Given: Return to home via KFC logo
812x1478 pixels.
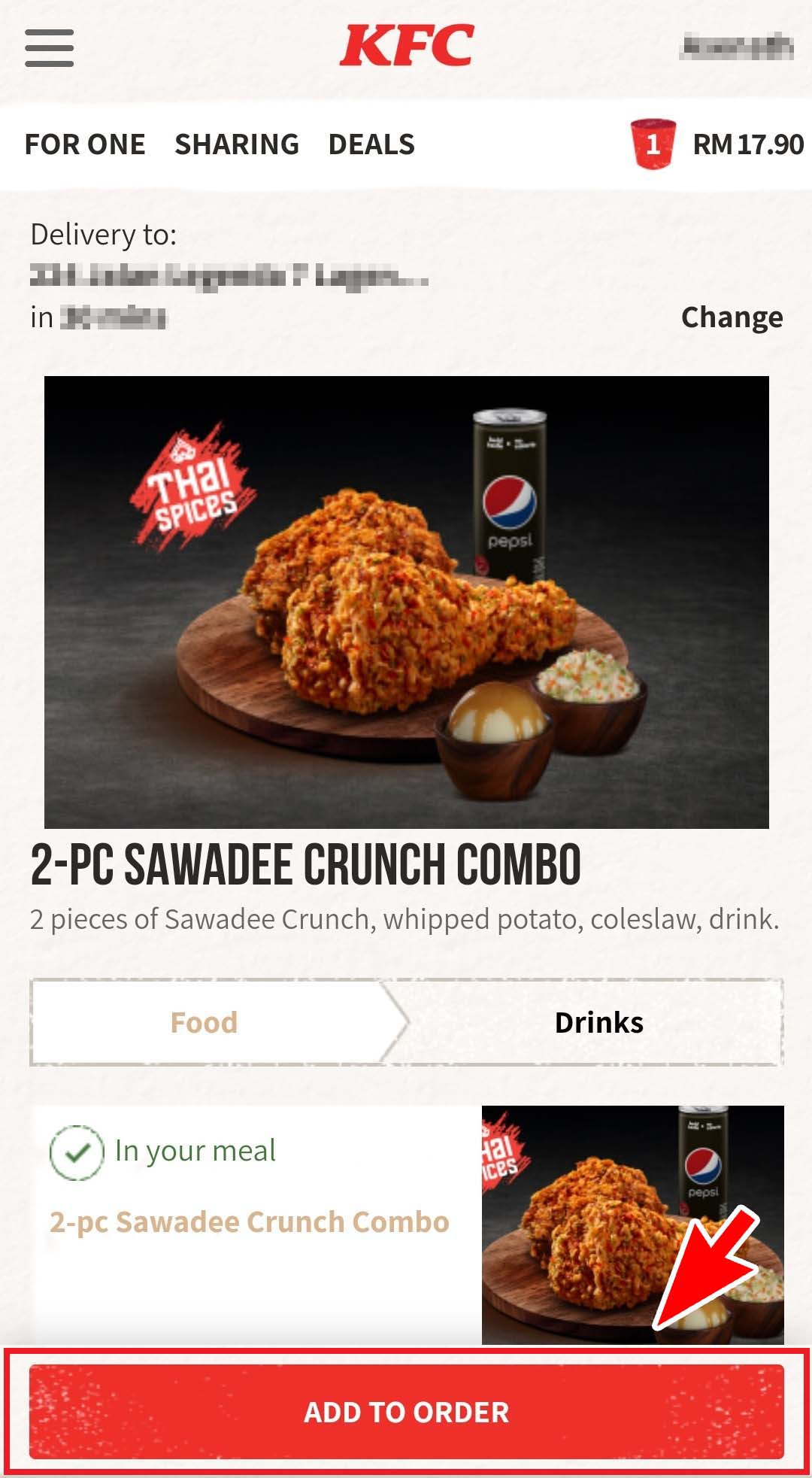Looking at the screenshot, I should click(x=407, y=45).
